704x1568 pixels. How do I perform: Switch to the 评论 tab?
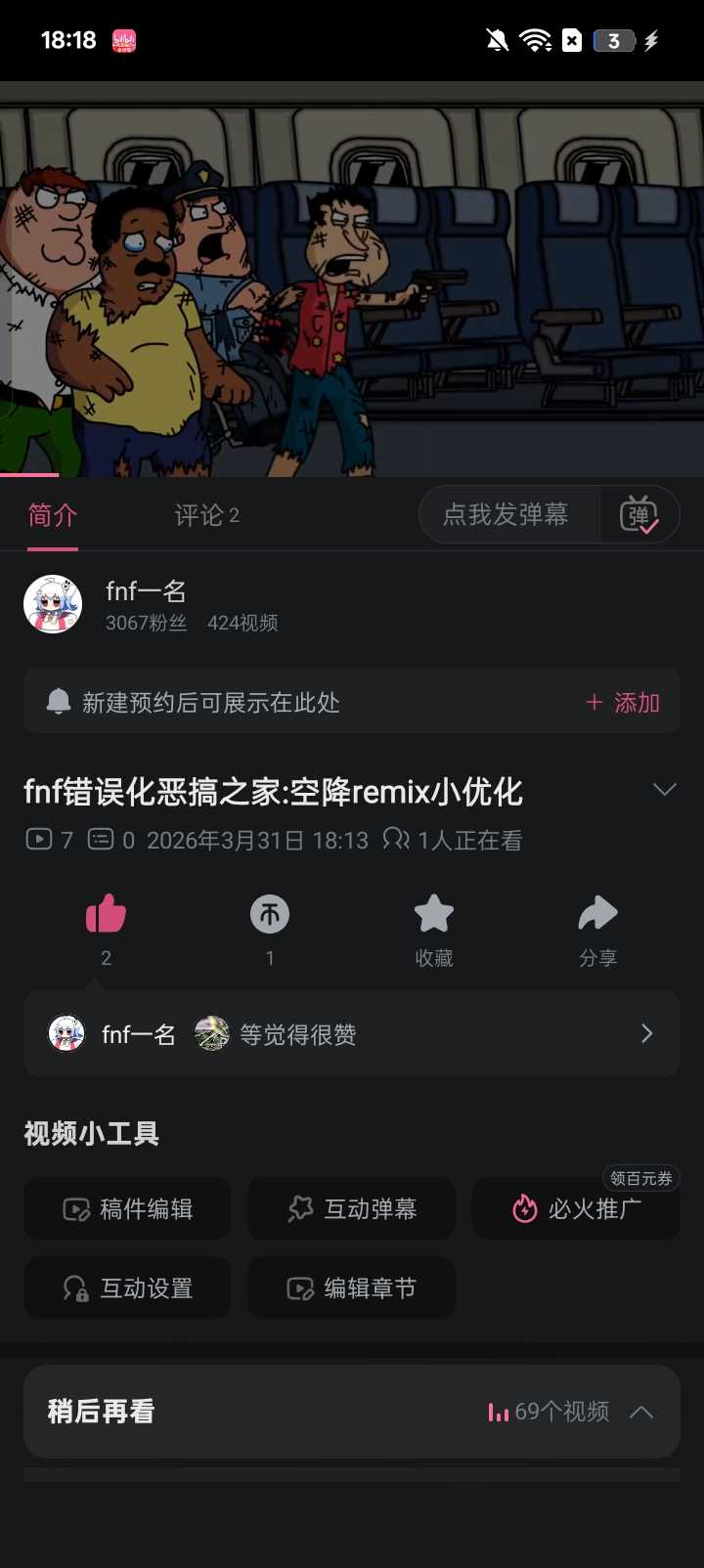pyautogui.click(x=206, y=515)
